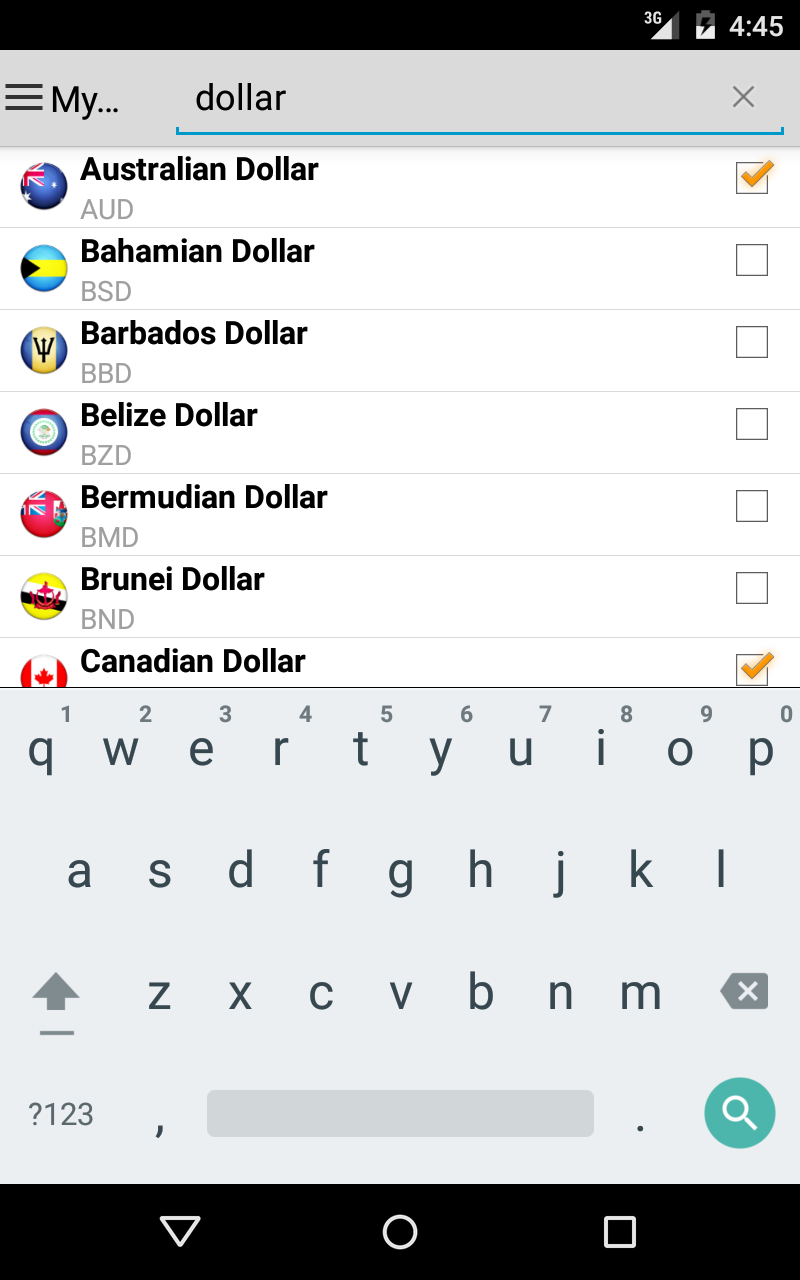Check the Bahamian Dollar checkbox
Screen dimensions: 800x1280
coord(752,260)
